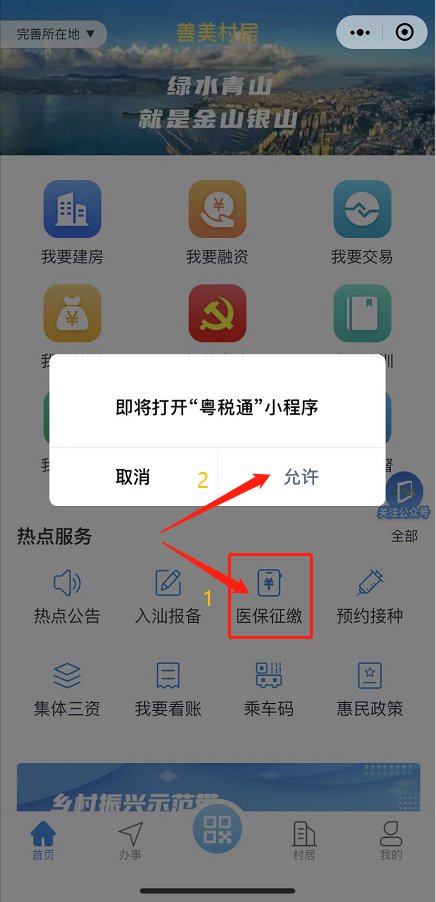Open 热点公告 announcements
The width and height of the screenshot is (436, 902).
(67, 597)
